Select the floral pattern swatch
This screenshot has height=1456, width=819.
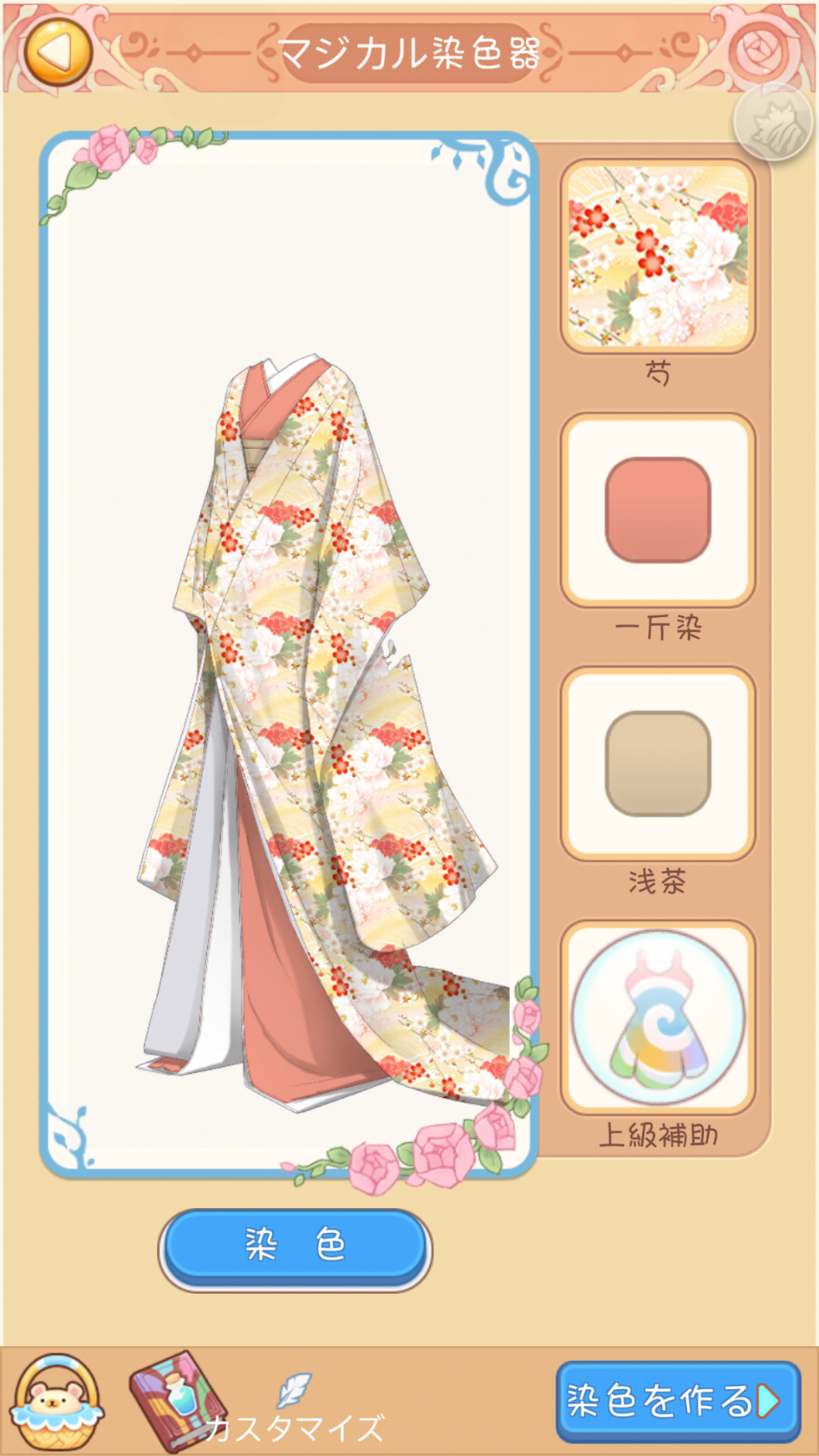coord(658,257)
